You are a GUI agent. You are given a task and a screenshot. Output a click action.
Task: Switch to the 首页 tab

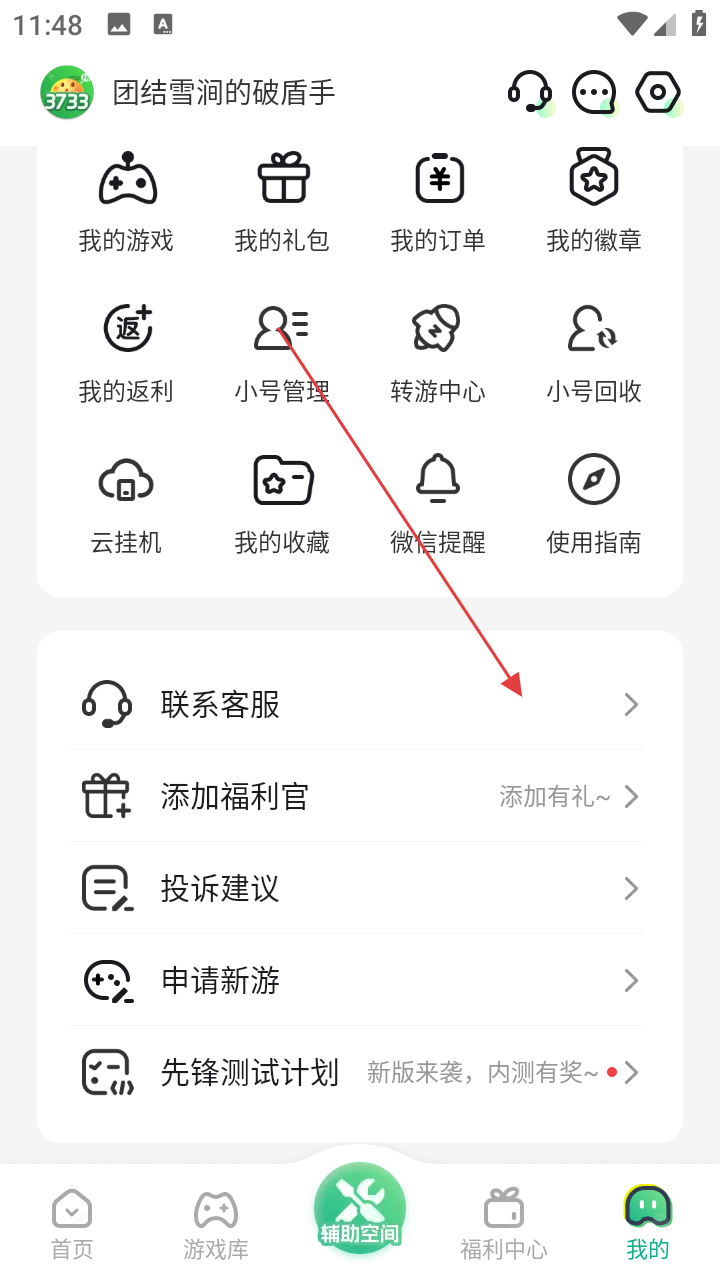click(72, 1224)
